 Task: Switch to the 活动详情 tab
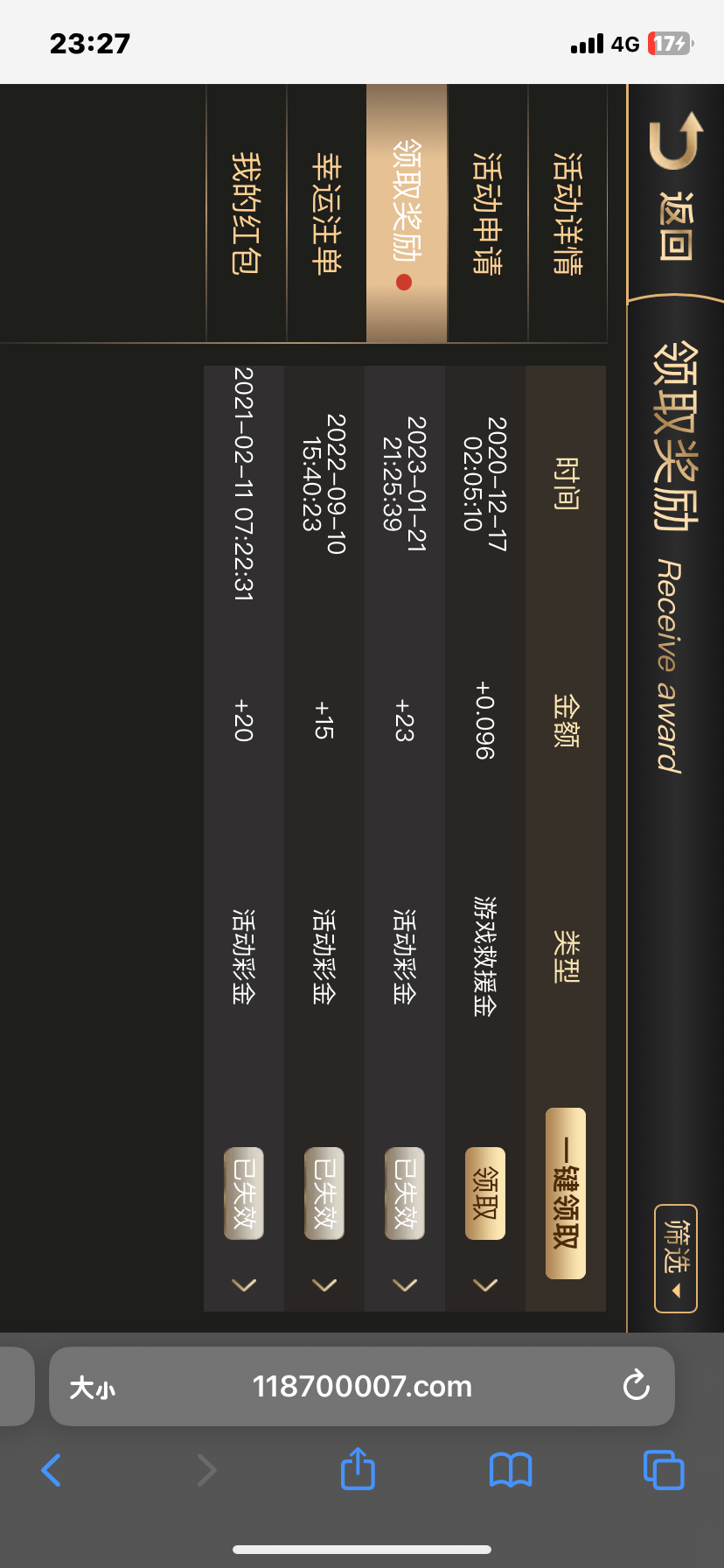[x=567, y=213]
